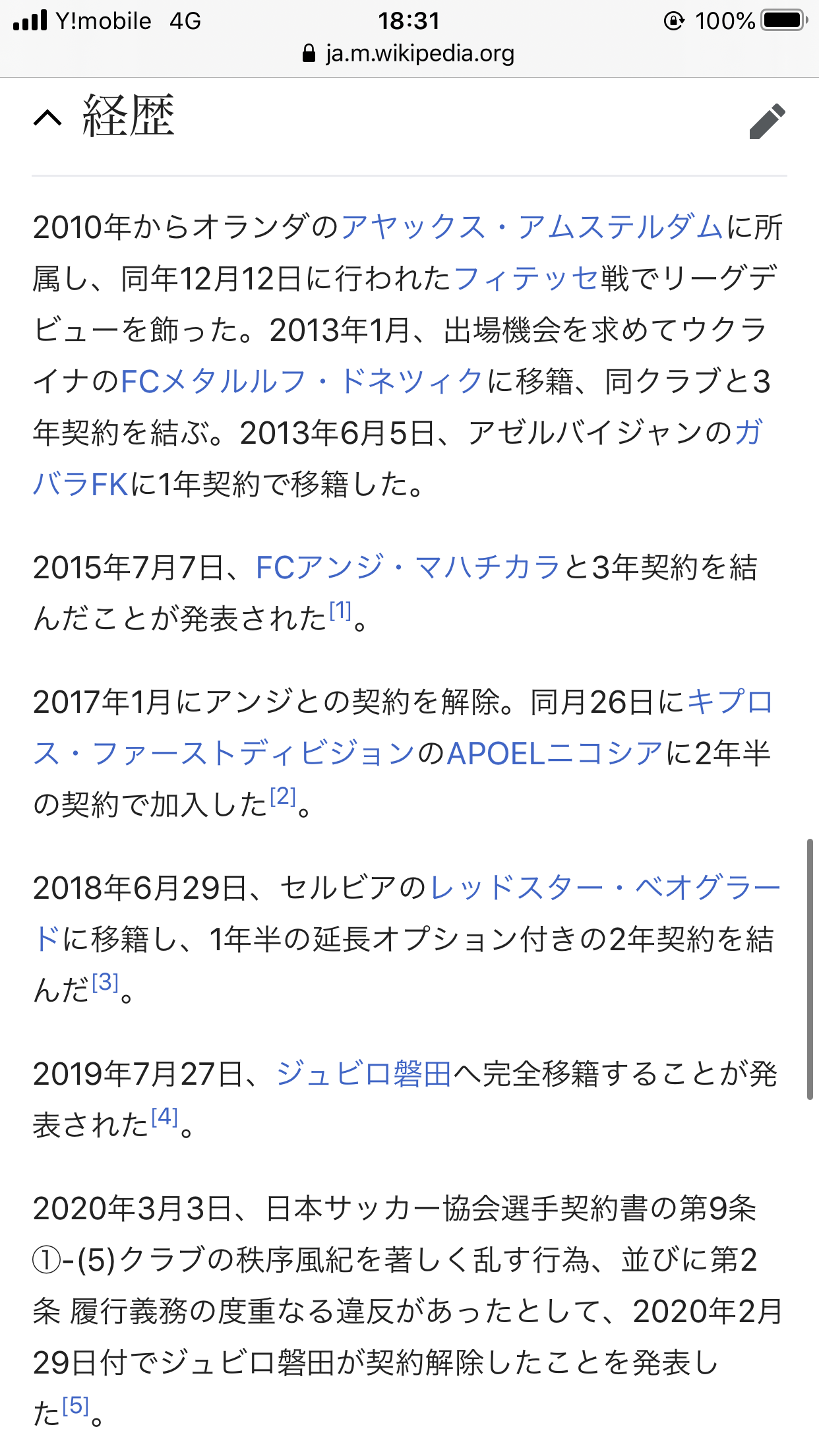Image resolution: width=819 pixels, height=1456 pixels.
Task: Collapse the 経歴 section
Action: point(47,119)
